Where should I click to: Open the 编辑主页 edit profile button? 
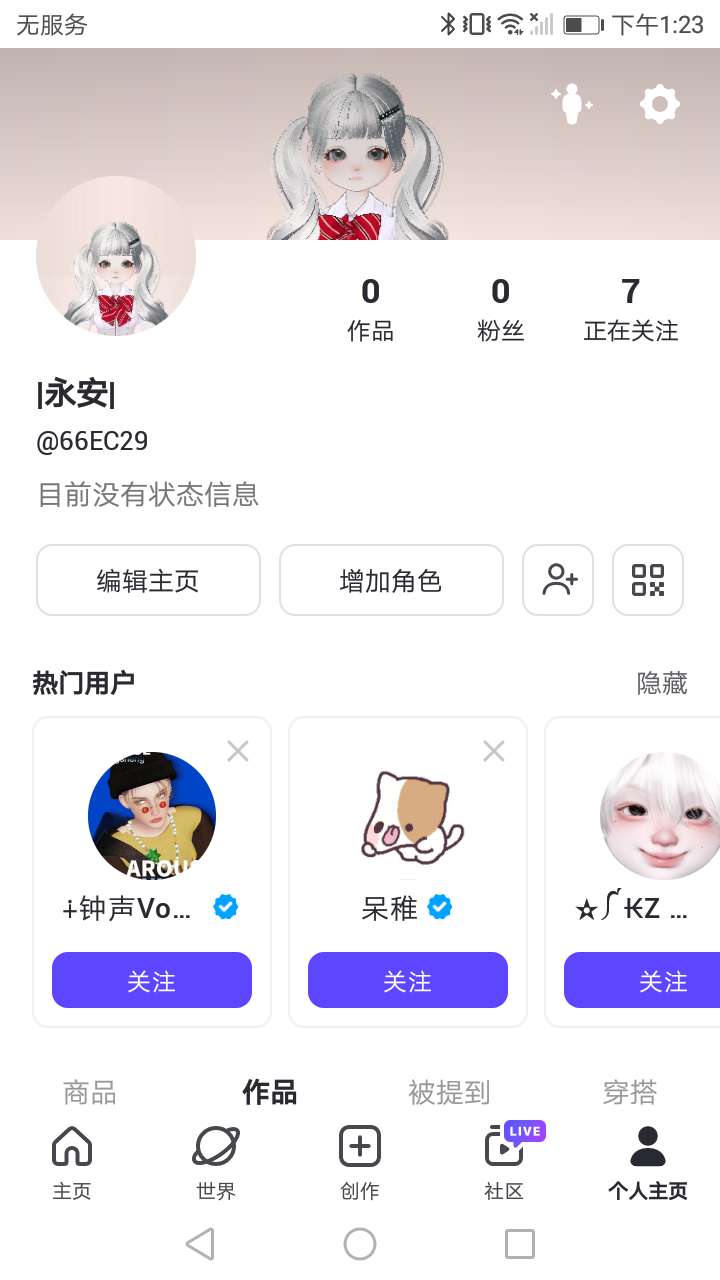click(x=148, y=580)
